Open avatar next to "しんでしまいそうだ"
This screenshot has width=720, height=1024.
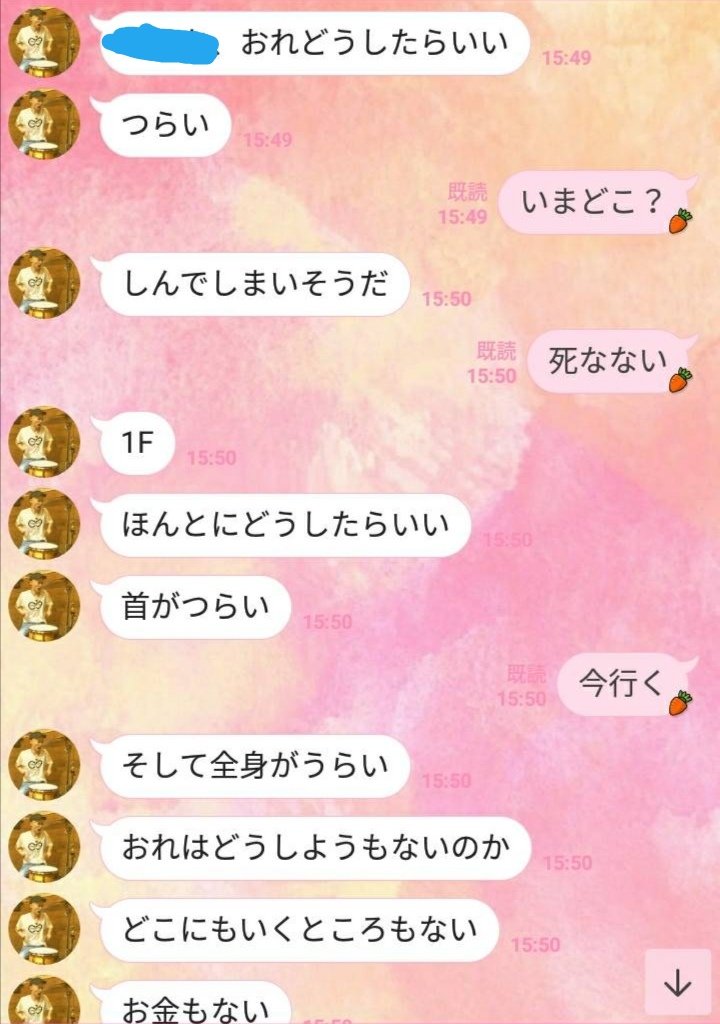pyautogui.click(x=44, y=283)
